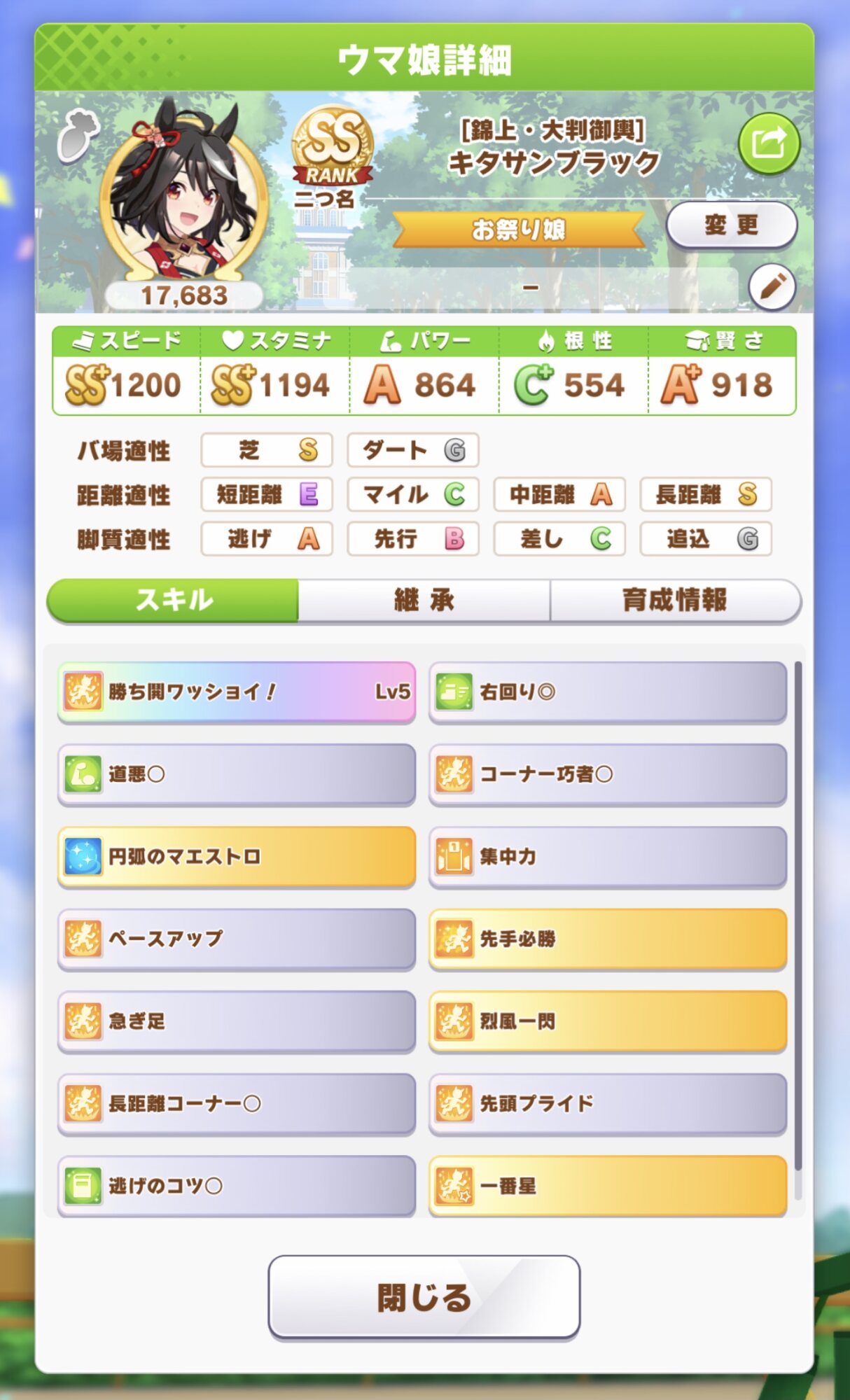The width and height of the screenshot is (850, 1400).
Task: Check the 道悪○ skill description
Action: point(237,774)
